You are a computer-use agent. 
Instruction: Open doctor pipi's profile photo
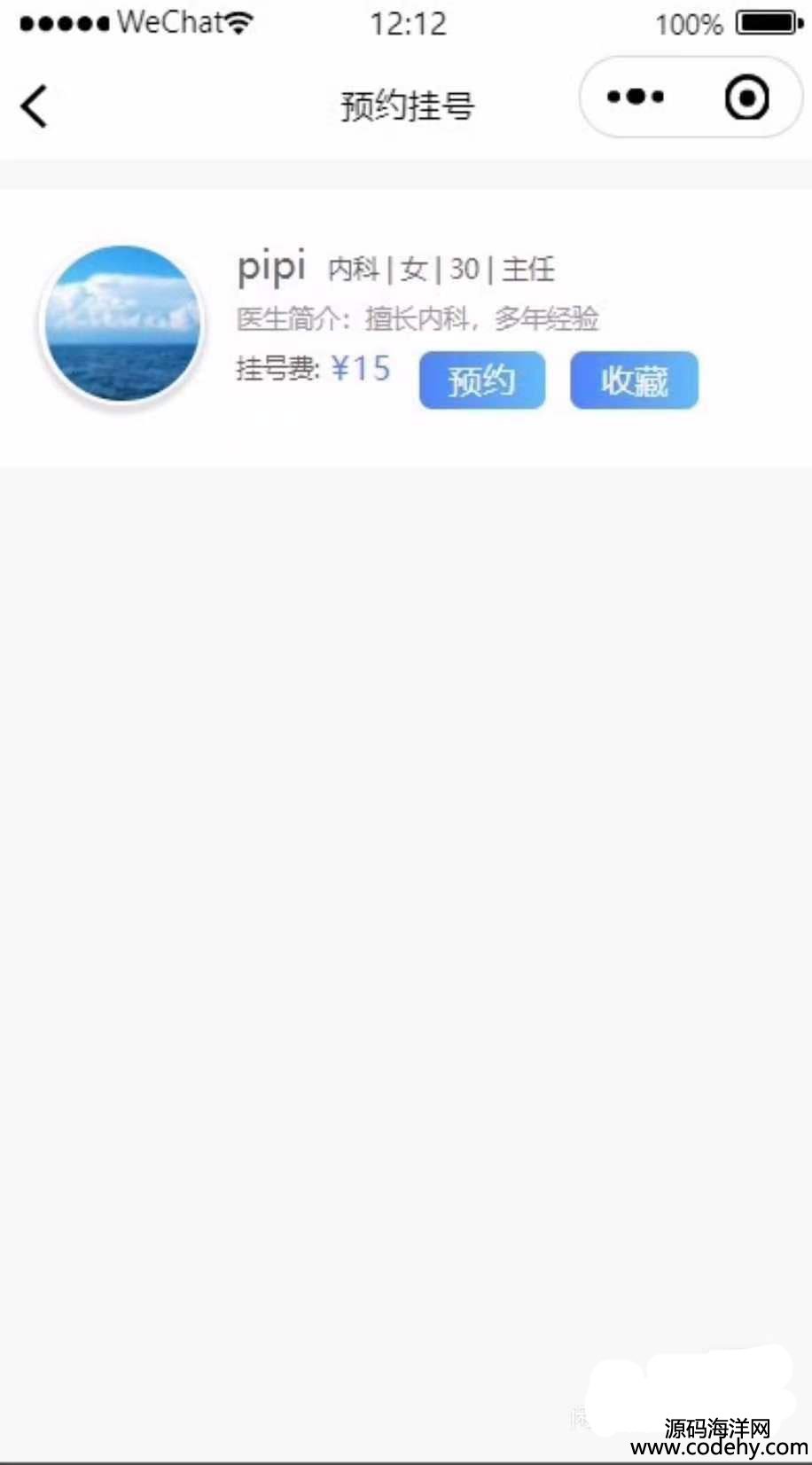pos(122,325)
